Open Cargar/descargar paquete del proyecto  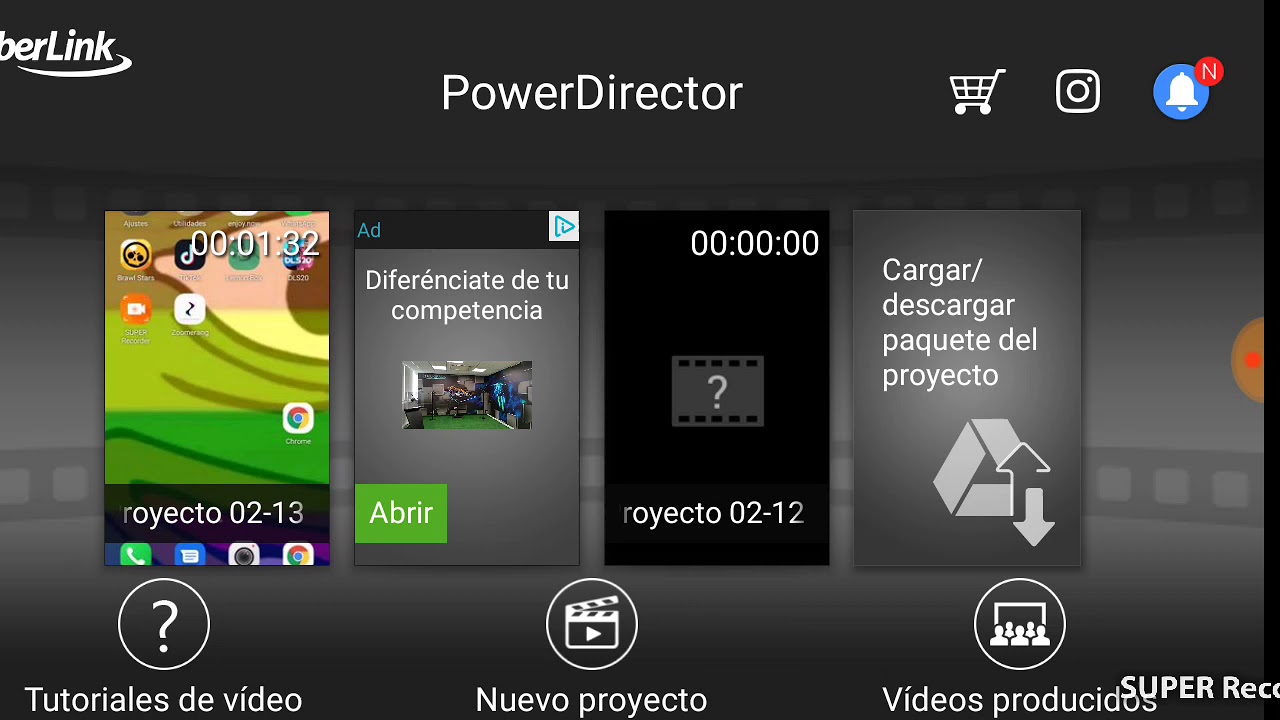967,388
